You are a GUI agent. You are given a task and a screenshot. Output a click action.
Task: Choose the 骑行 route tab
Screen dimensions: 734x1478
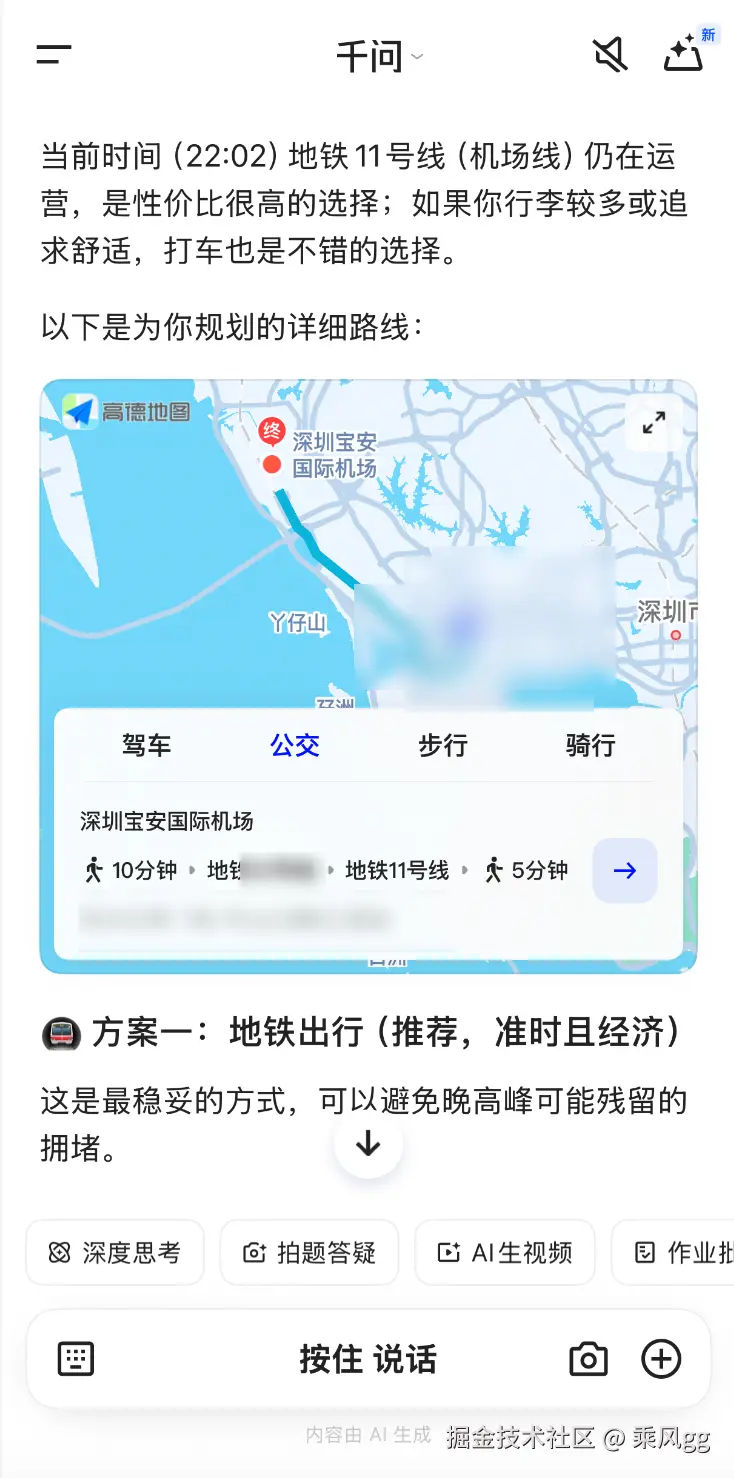(590, 745)
